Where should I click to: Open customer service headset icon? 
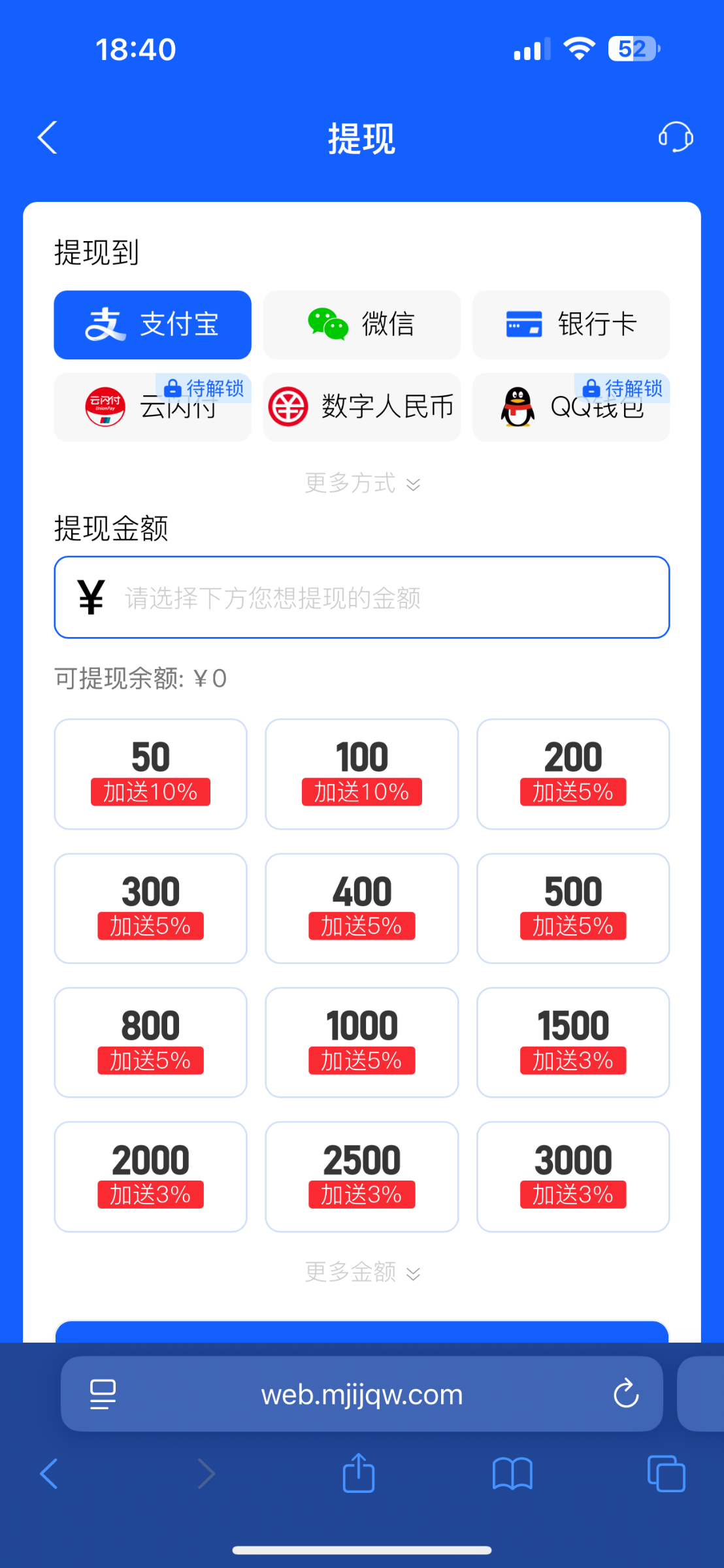[675, 137]
